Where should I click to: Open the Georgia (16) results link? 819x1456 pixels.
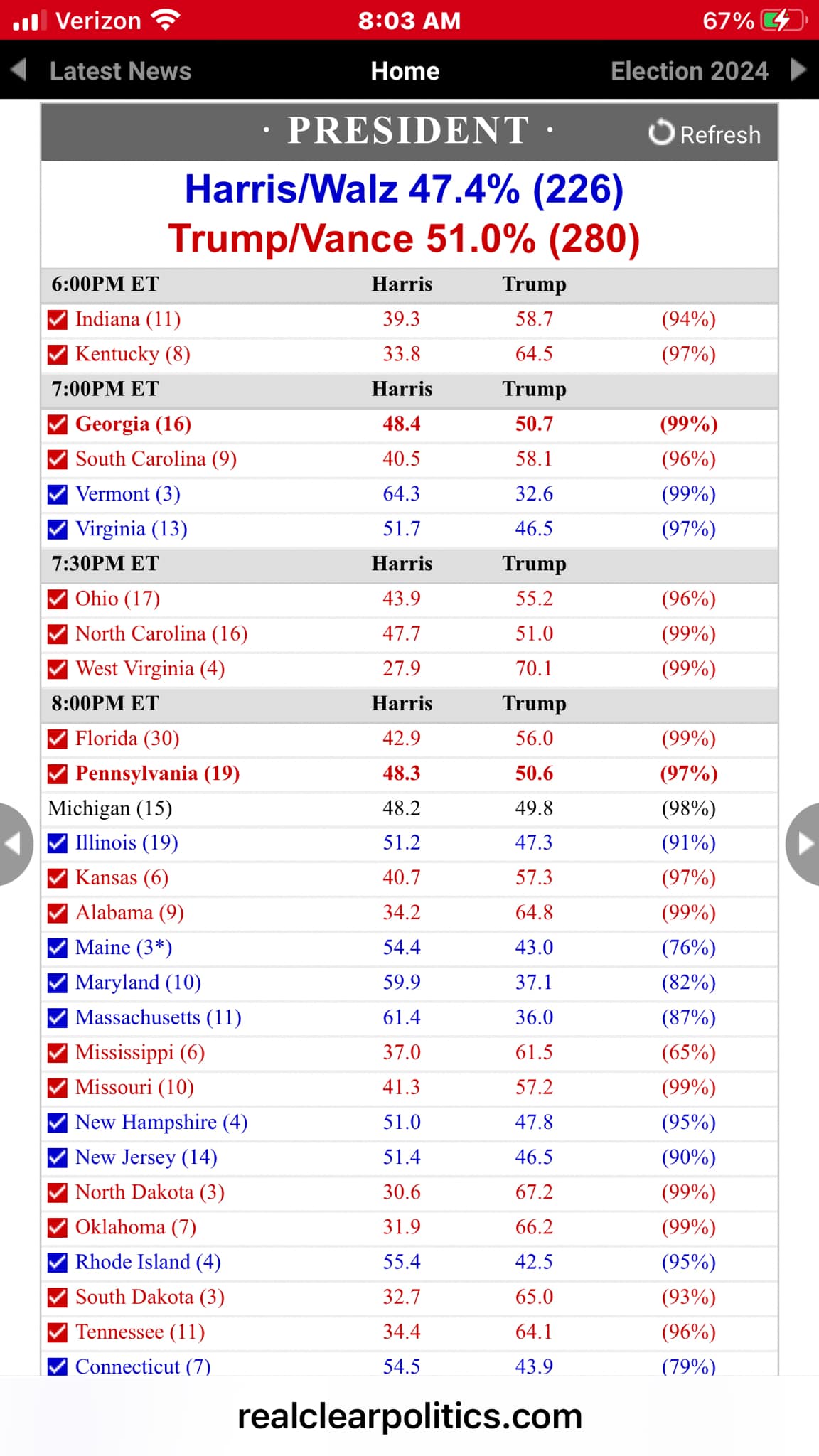tap(133, 424)
